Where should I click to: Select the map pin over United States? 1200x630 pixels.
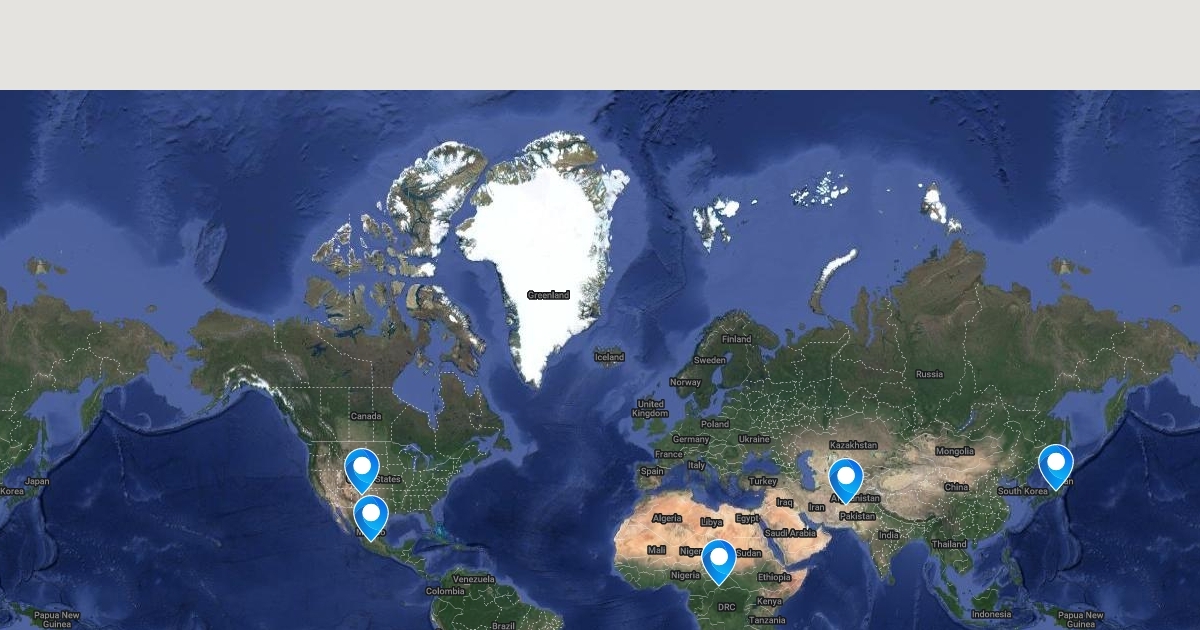(361, 467)
